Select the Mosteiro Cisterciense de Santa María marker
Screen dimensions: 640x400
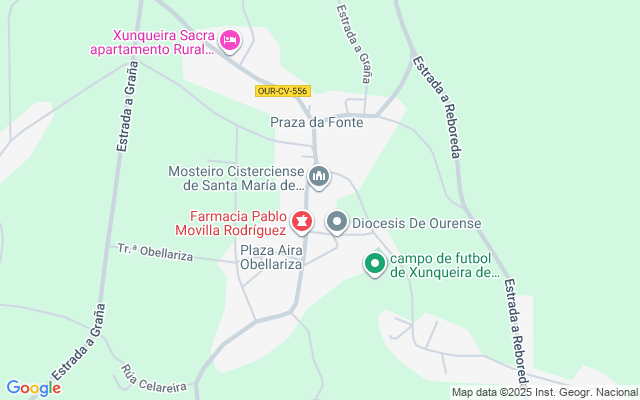coord(319,178)
